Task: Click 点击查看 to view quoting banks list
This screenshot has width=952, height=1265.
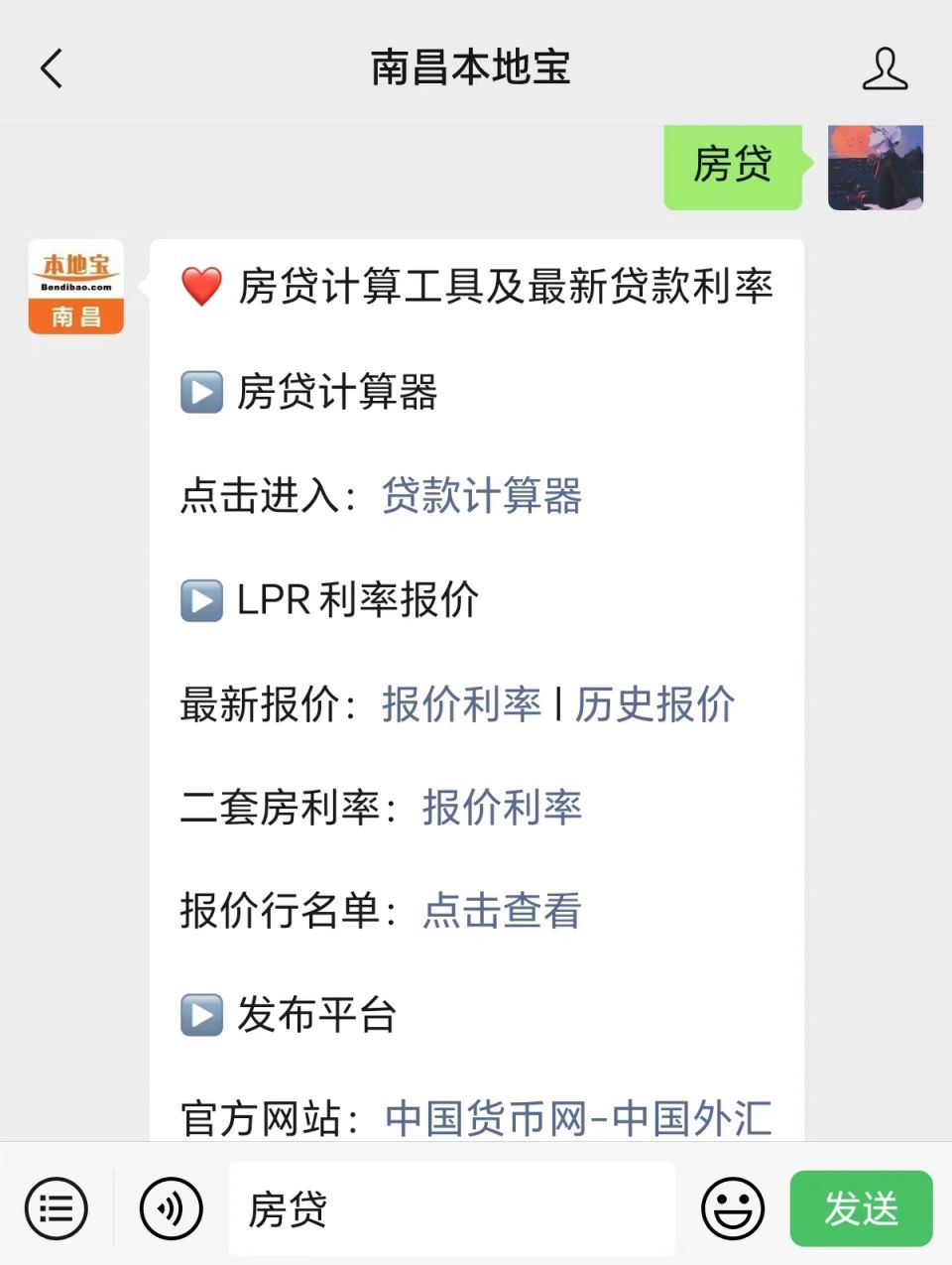Action: click(x=501, y=912)
